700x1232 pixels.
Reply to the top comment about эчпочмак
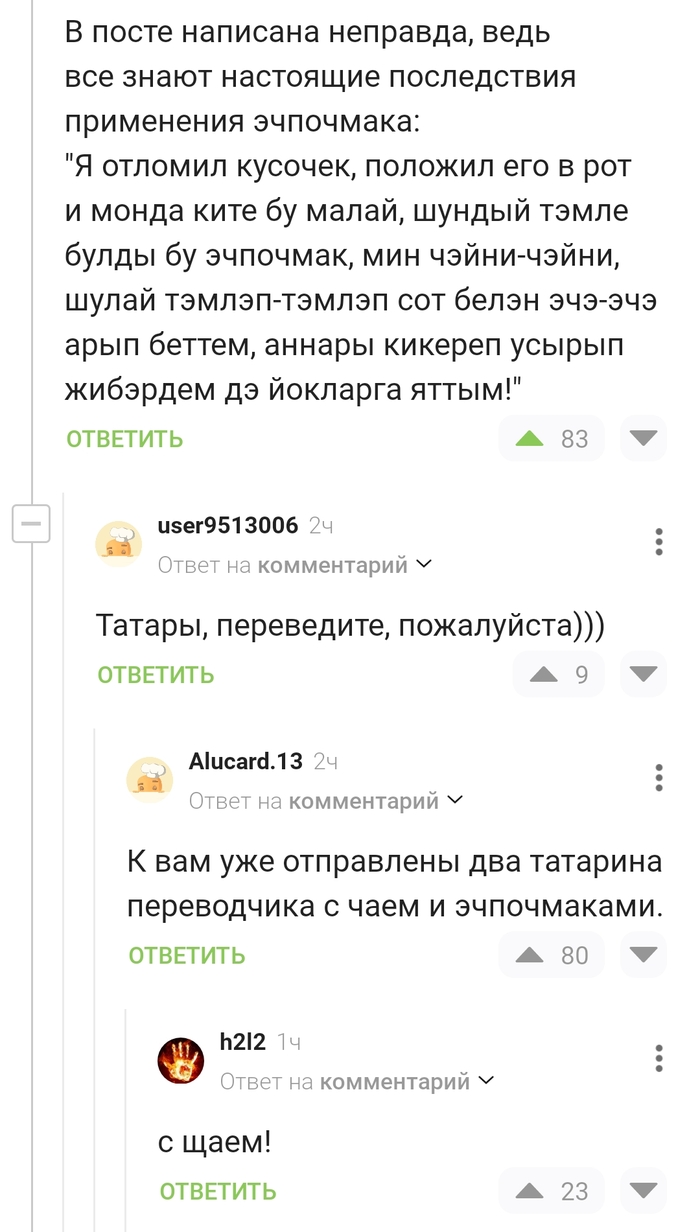point(125,439)
